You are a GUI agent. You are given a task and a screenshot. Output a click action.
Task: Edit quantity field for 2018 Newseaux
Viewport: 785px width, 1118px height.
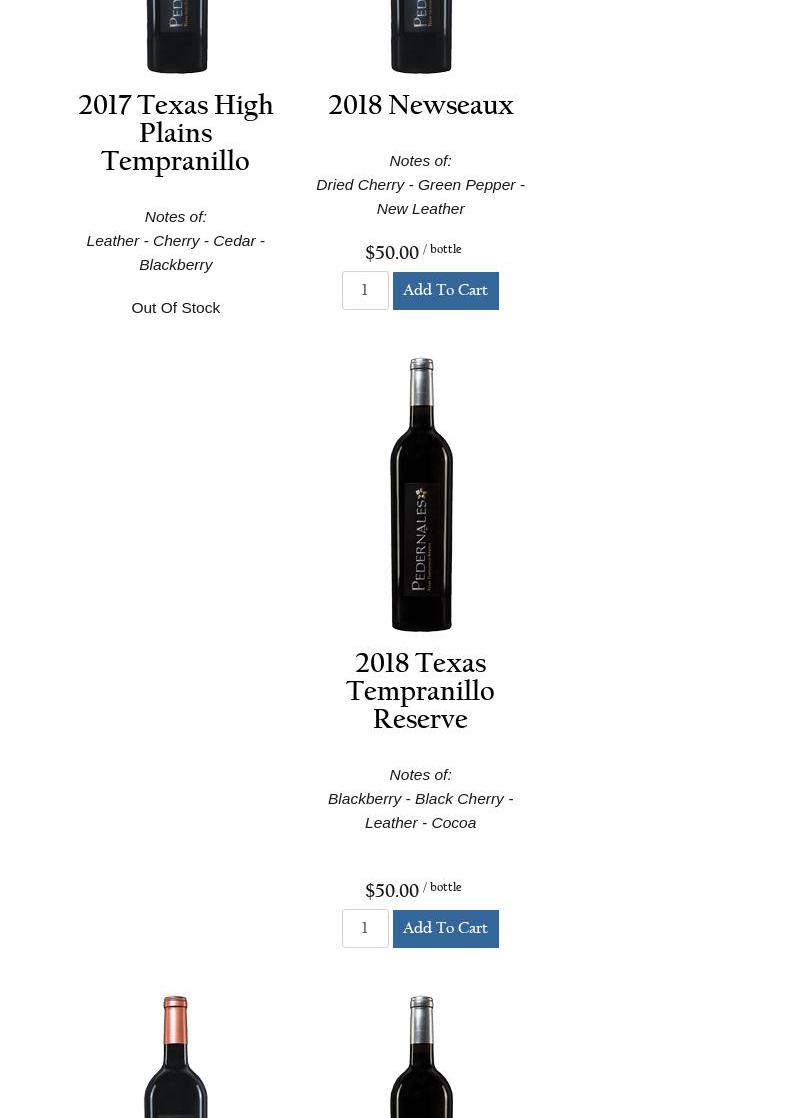(x=365, y=290)
